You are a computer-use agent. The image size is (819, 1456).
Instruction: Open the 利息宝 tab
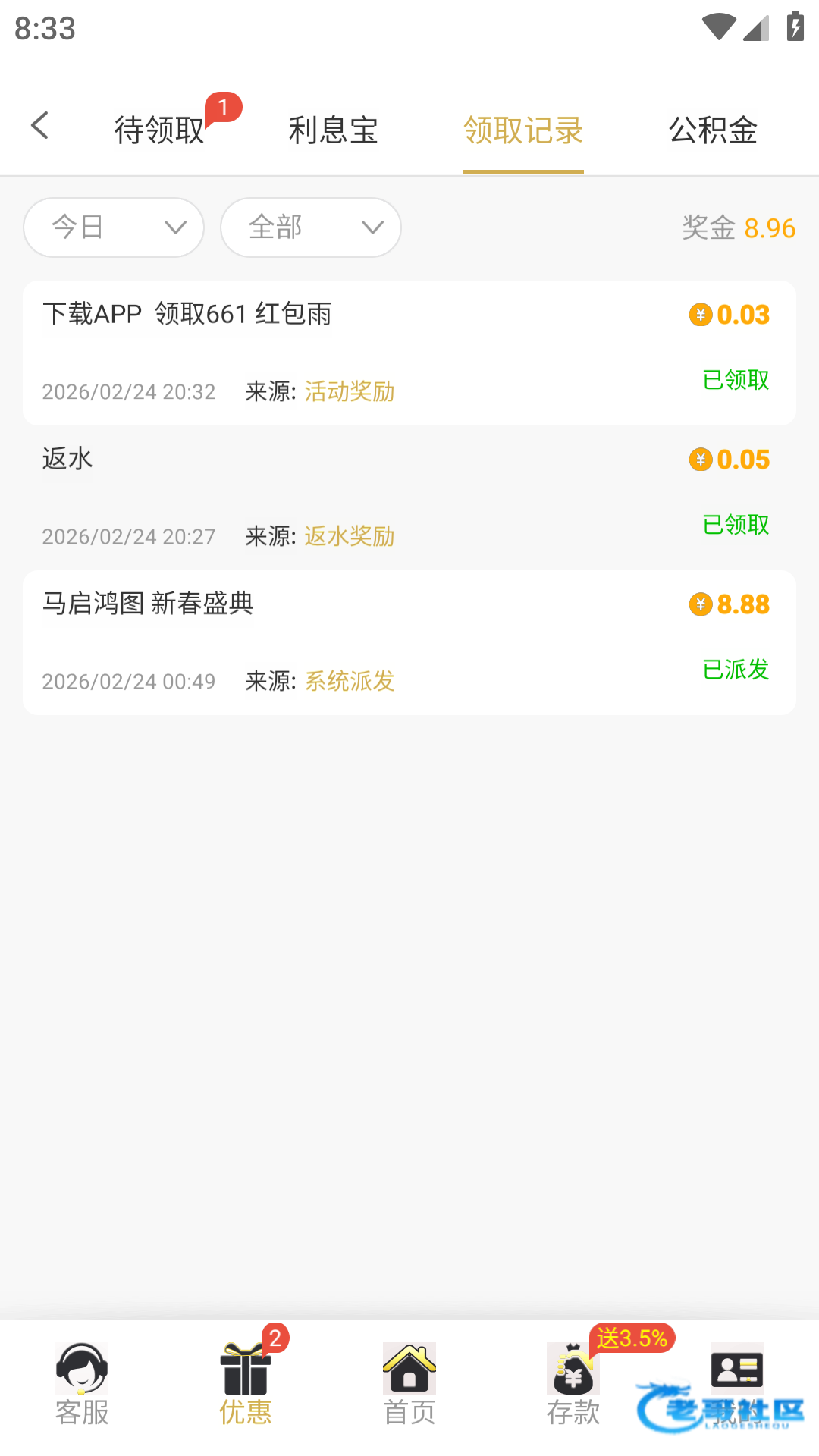[334, 130]
